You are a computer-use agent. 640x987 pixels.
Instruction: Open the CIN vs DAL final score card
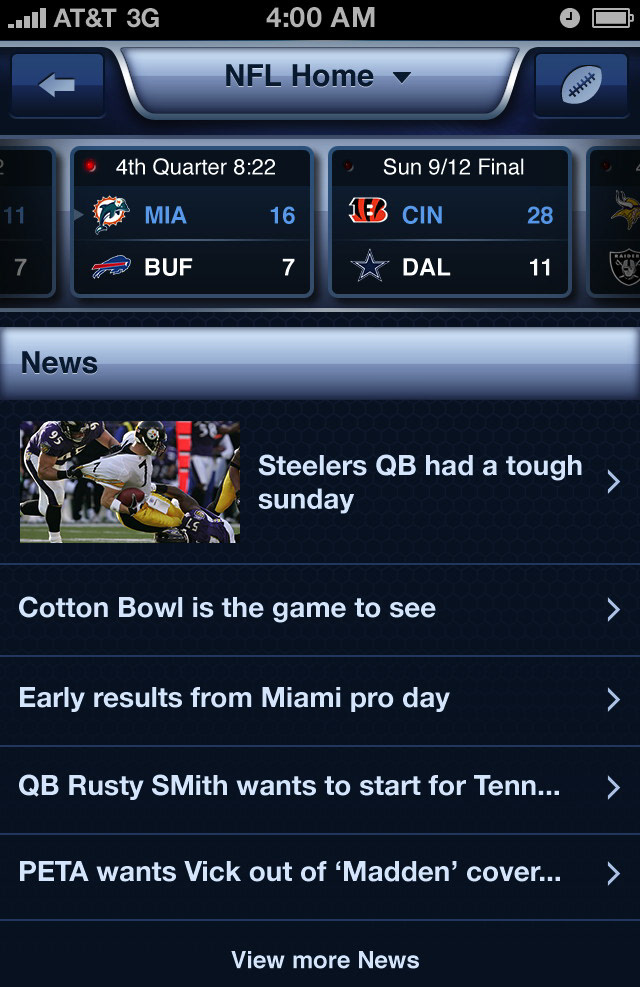450,222
